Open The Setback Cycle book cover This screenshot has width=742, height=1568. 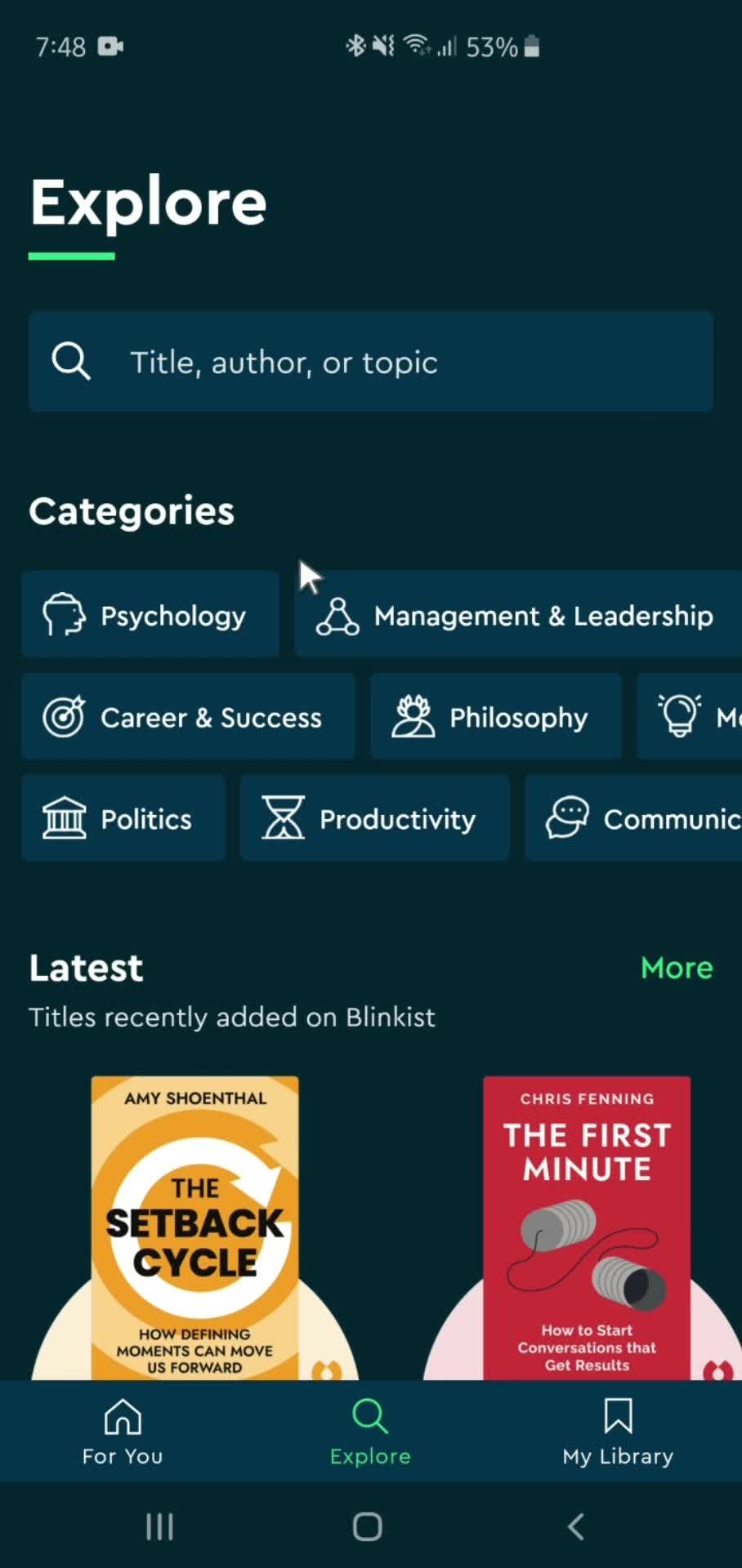tap(194, 1225)
